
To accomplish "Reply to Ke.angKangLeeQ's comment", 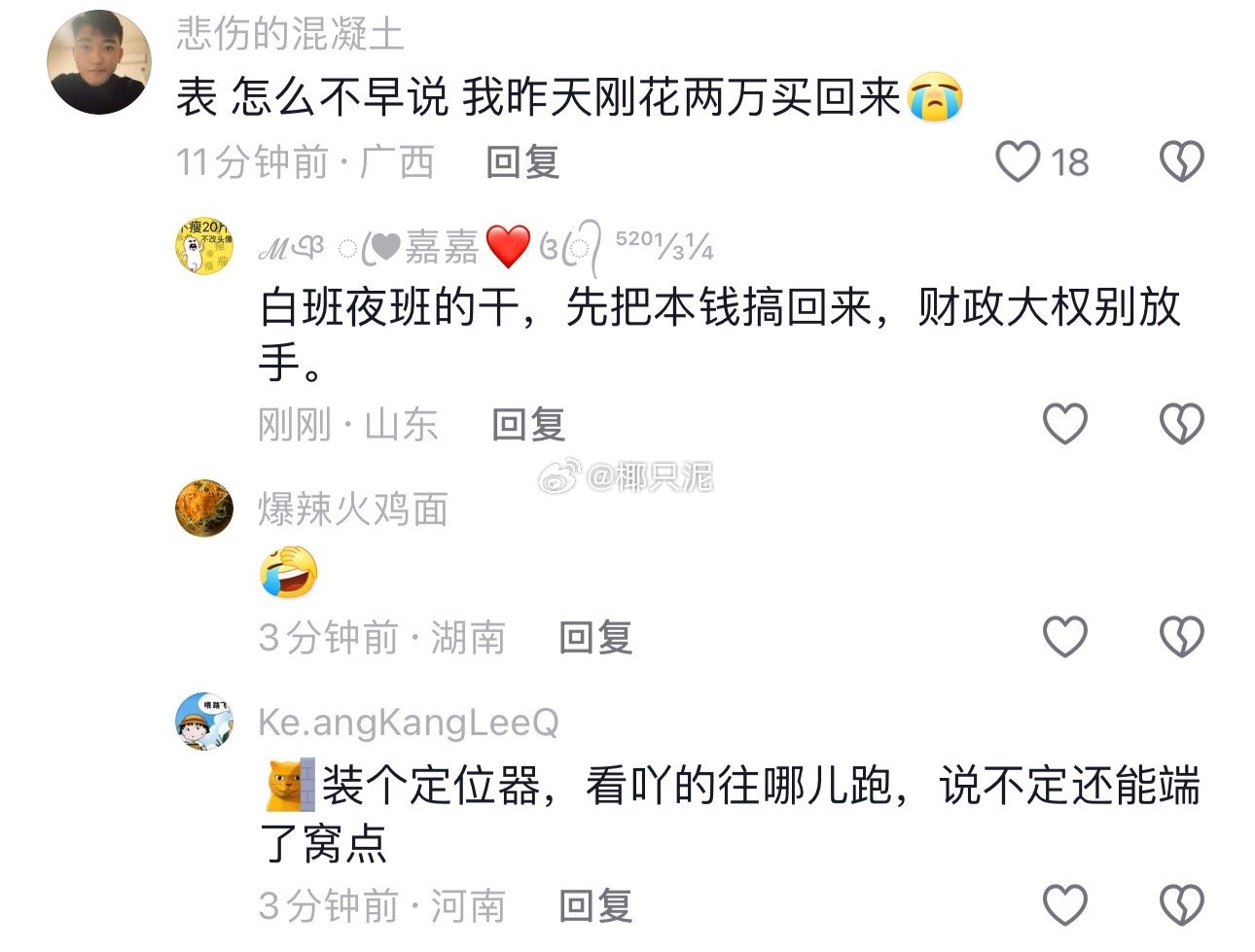I will pyautogui.click(x=595, y=905).
